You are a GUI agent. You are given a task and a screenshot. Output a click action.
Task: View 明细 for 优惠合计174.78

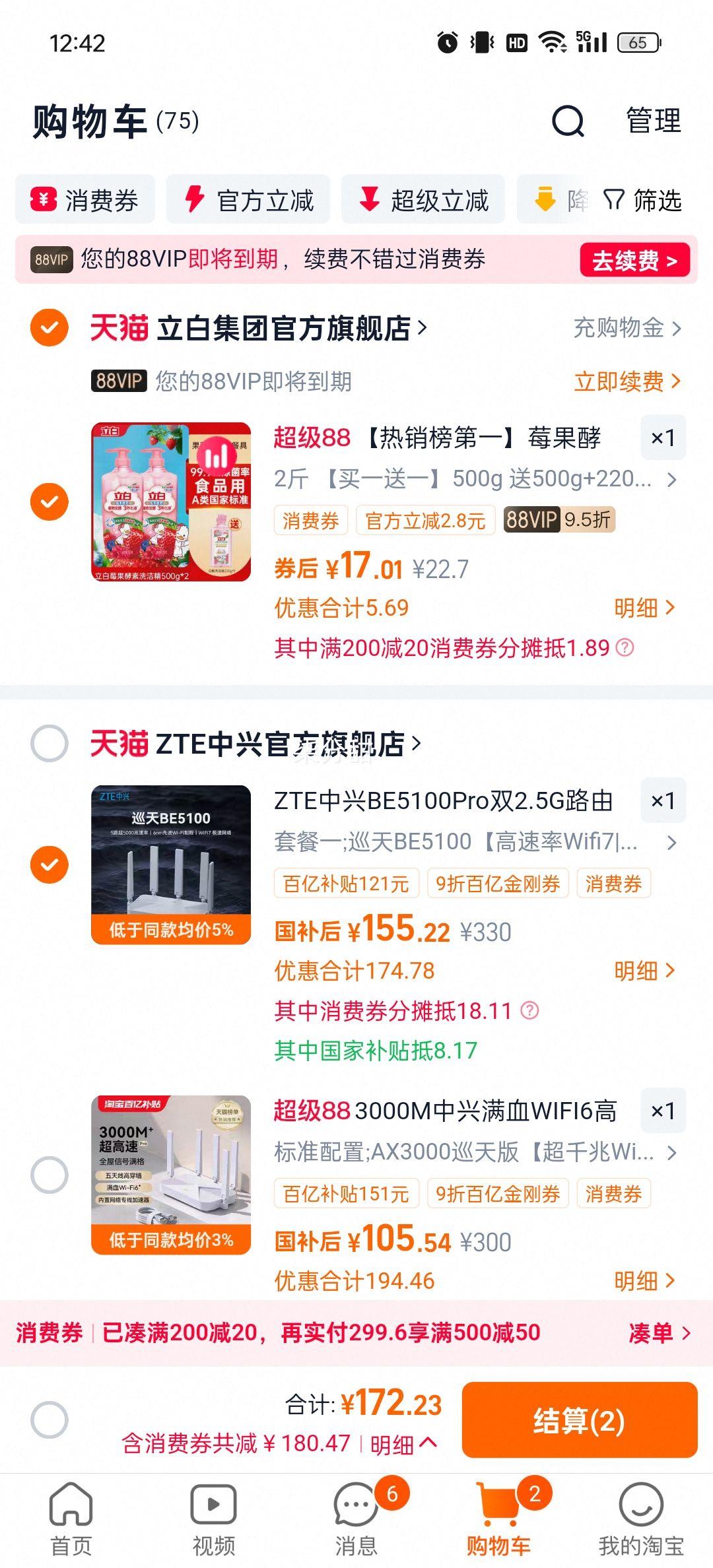pos(644,971)
